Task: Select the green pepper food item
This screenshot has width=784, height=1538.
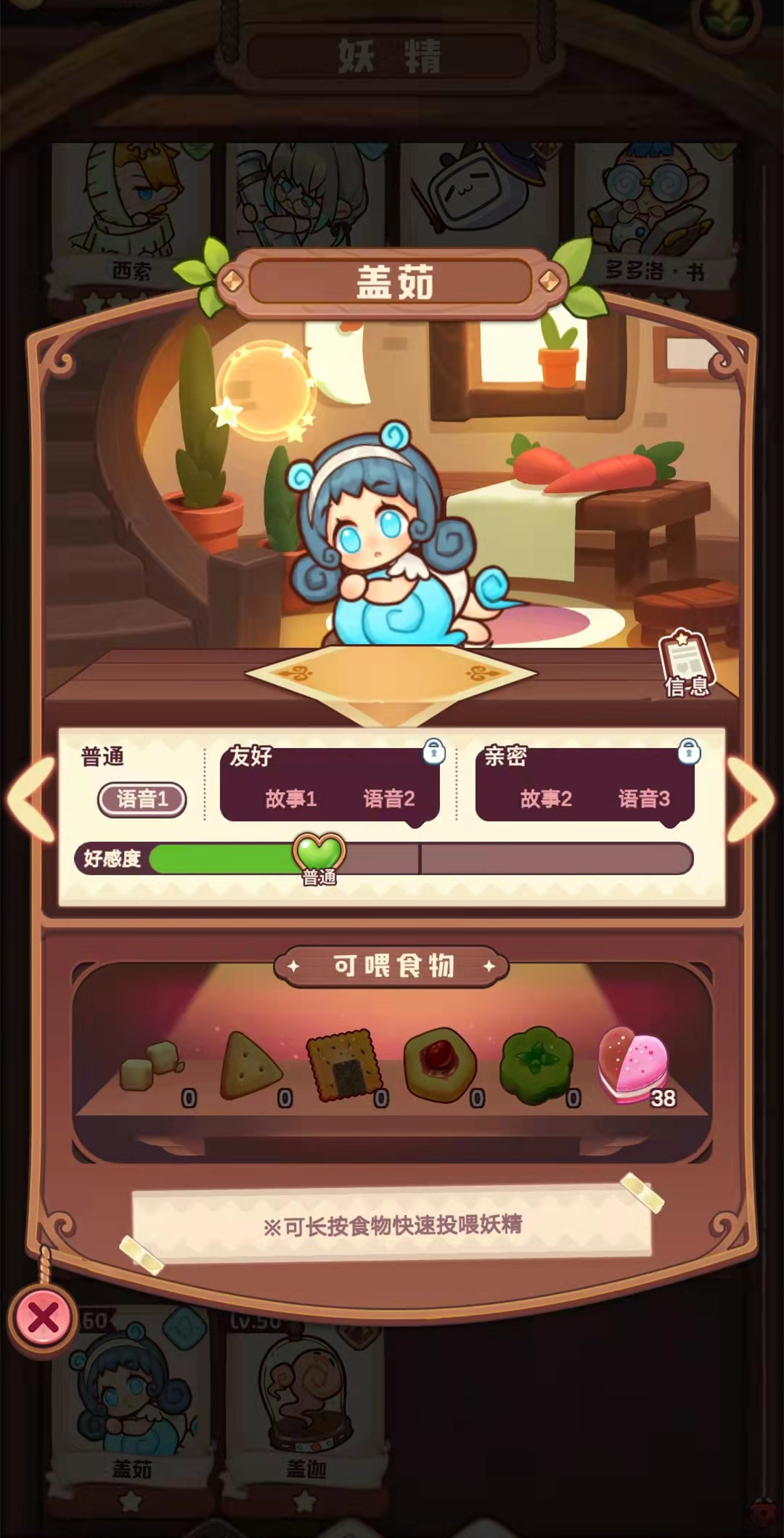Action: (538, 1066)
